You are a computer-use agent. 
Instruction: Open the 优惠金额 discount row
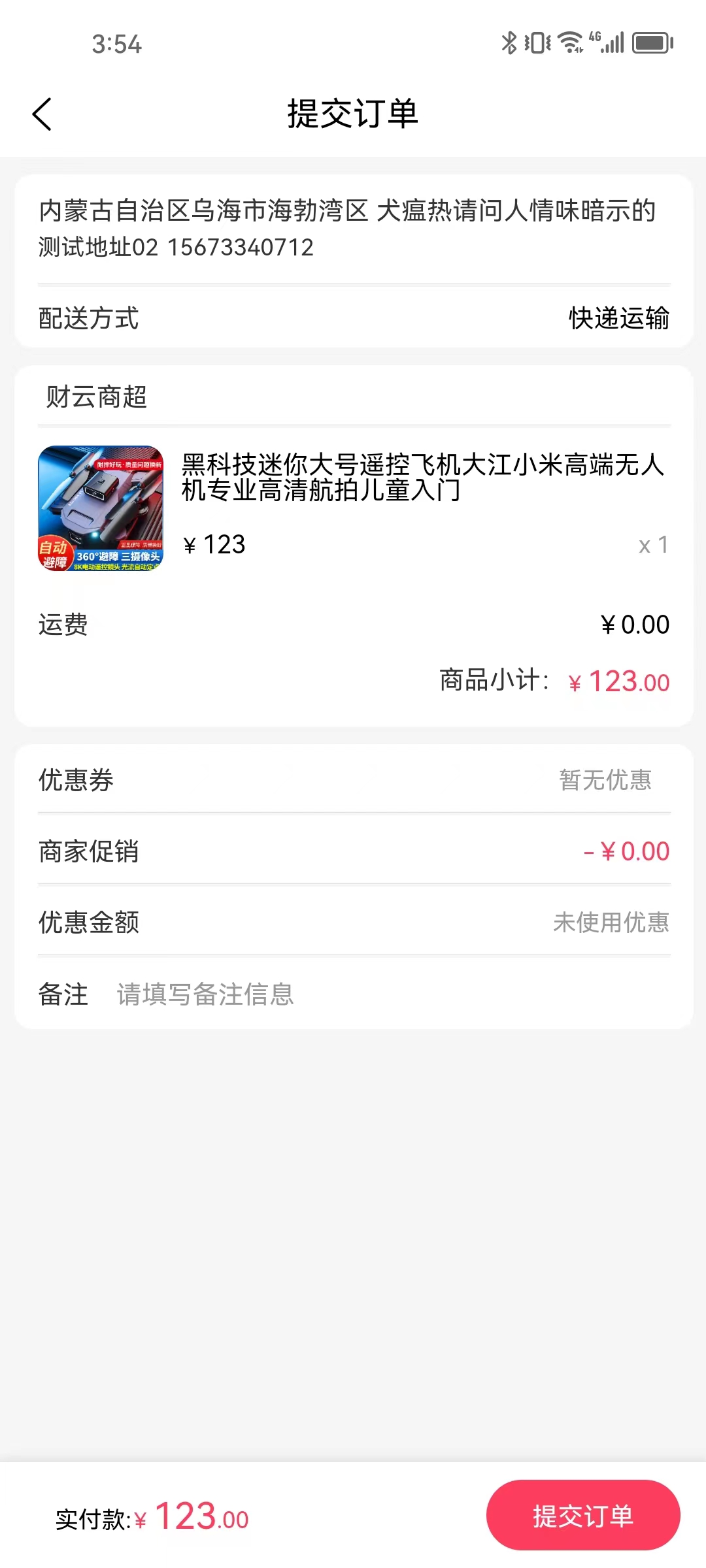pyautogui.click(x=353, y=923)
